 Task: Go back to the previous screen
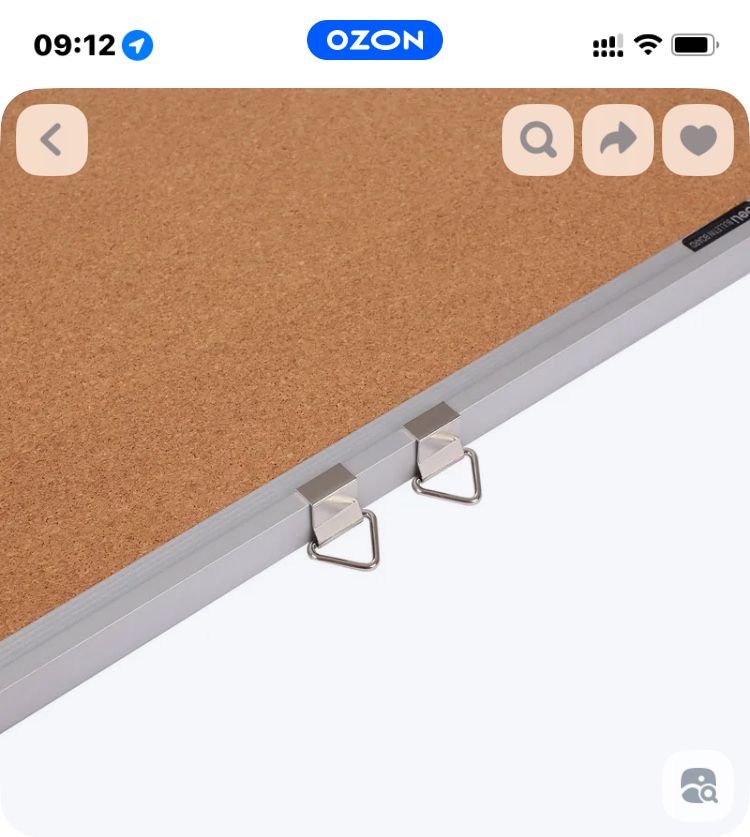(x=52, y=140)
